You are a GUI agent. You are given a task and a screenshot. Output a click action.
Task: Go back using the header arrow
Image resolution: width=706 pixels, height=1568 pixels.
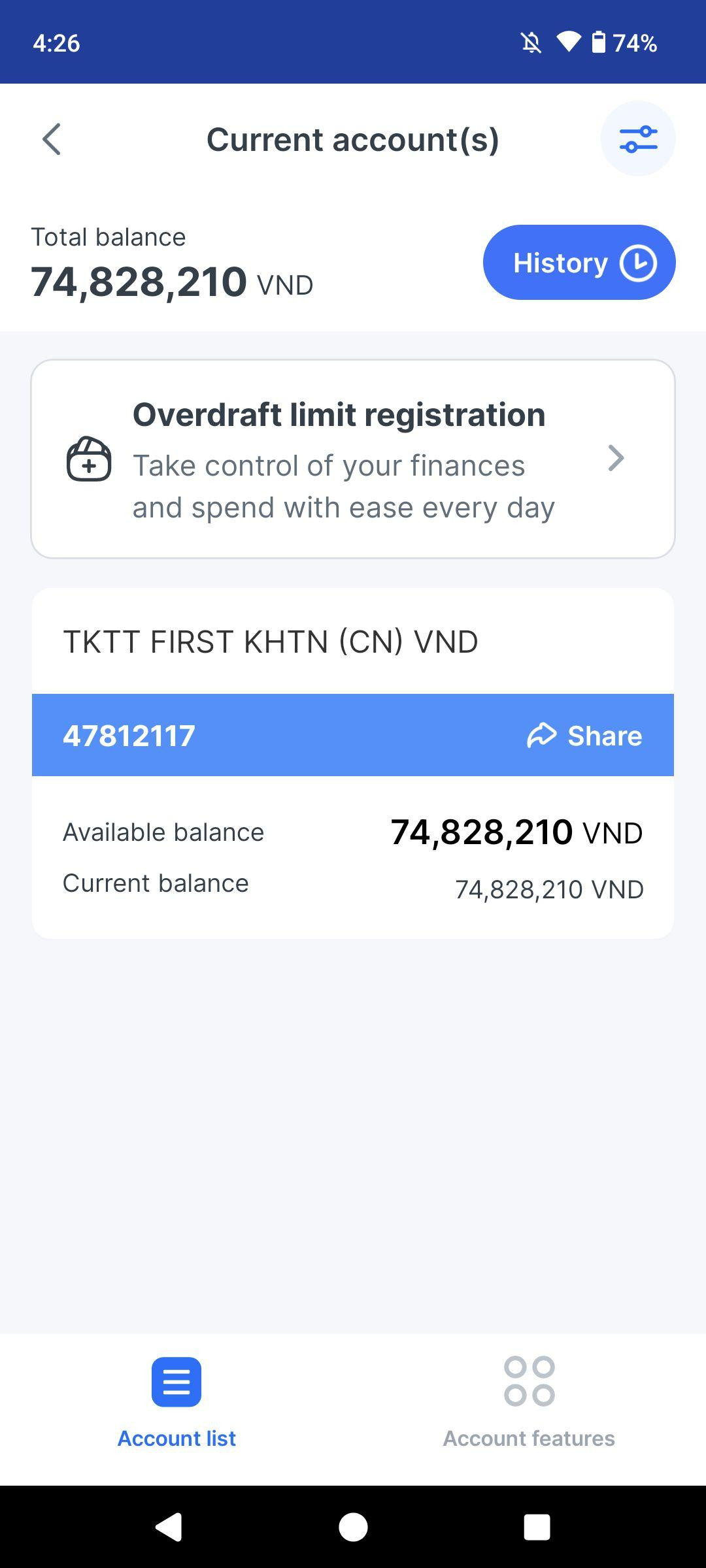click(x=52, y=139)
